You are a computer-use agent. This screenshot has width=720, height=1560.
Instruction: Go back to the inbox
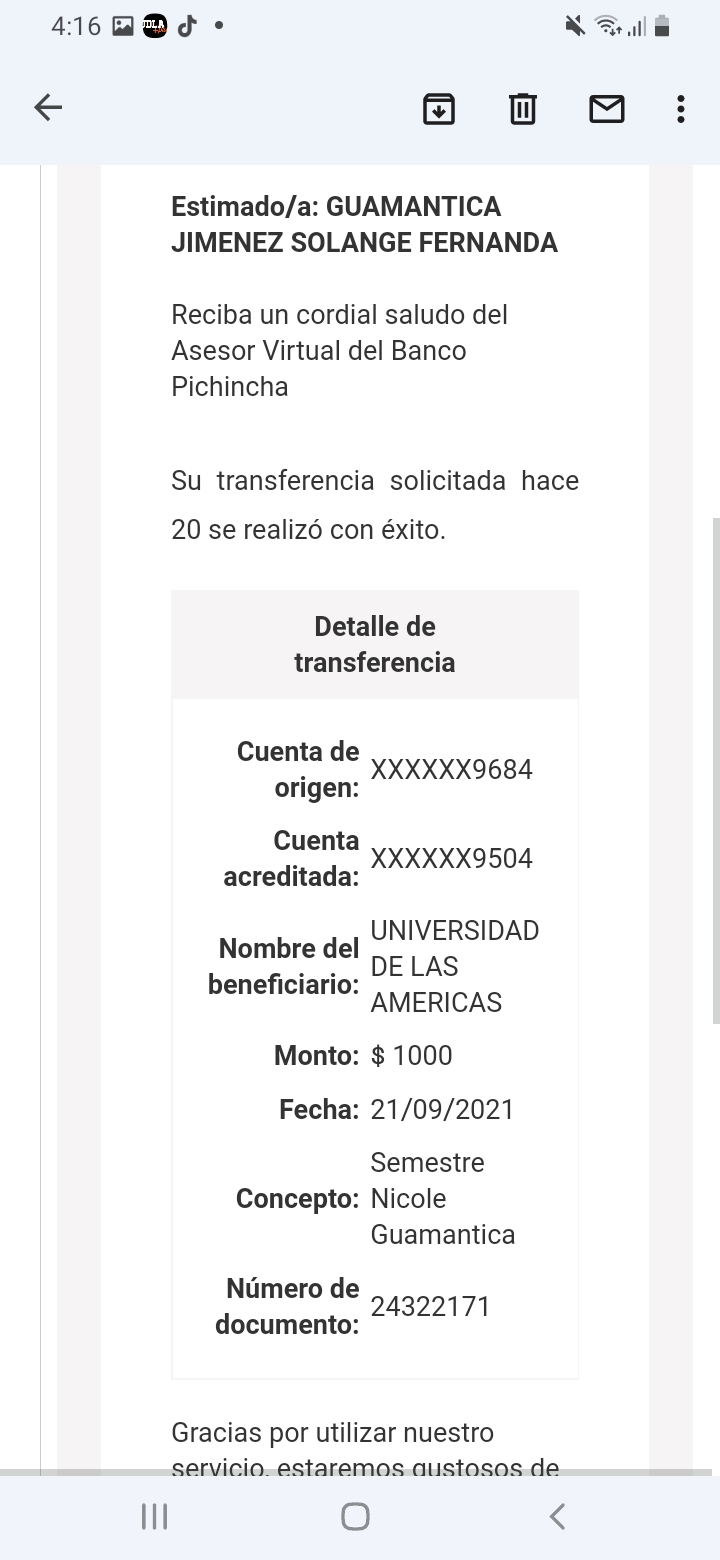48,108
